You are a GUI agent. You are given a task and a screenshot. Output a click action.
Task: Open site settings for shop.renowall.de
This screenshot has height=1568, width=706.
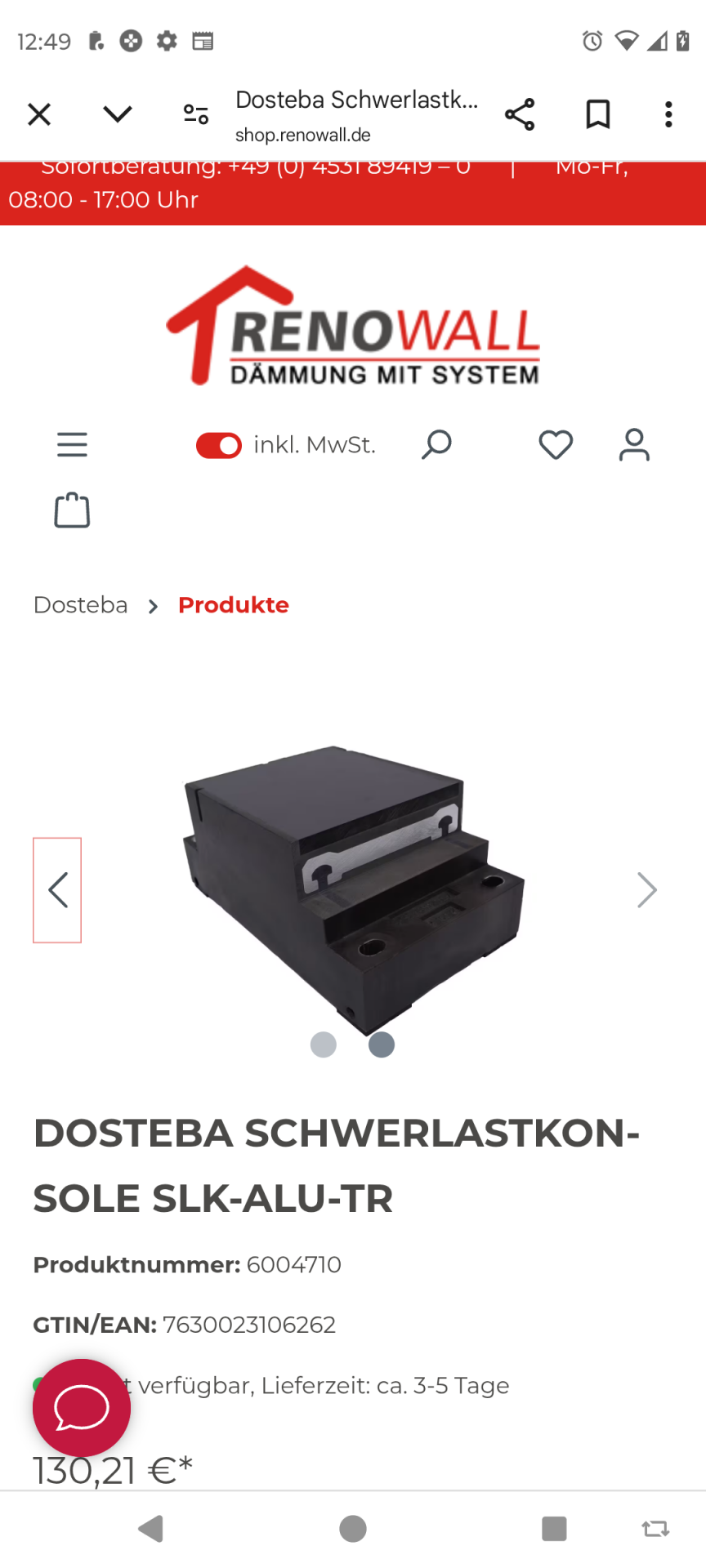click(x=196, y=114)
